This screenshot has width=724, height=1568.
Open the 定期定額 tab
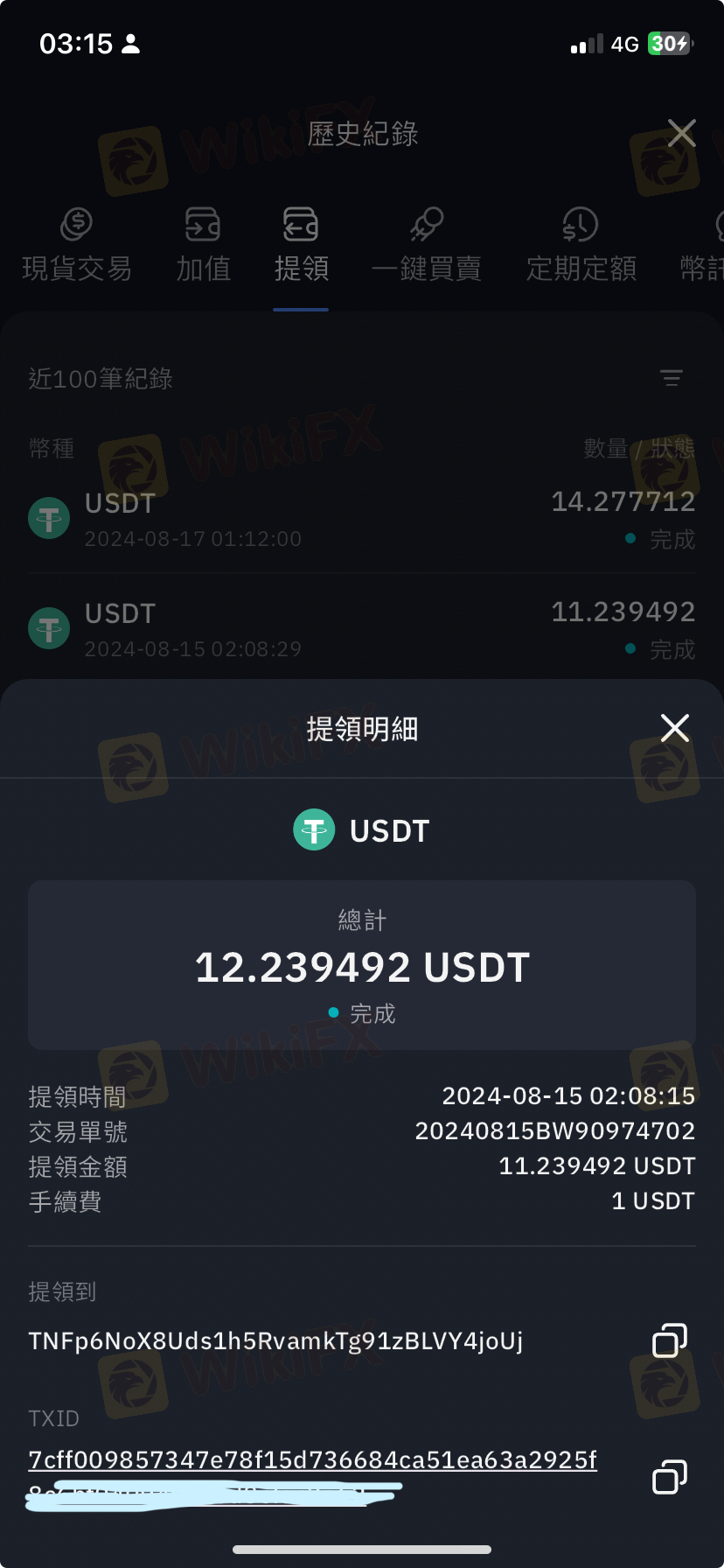pos(581,245)
